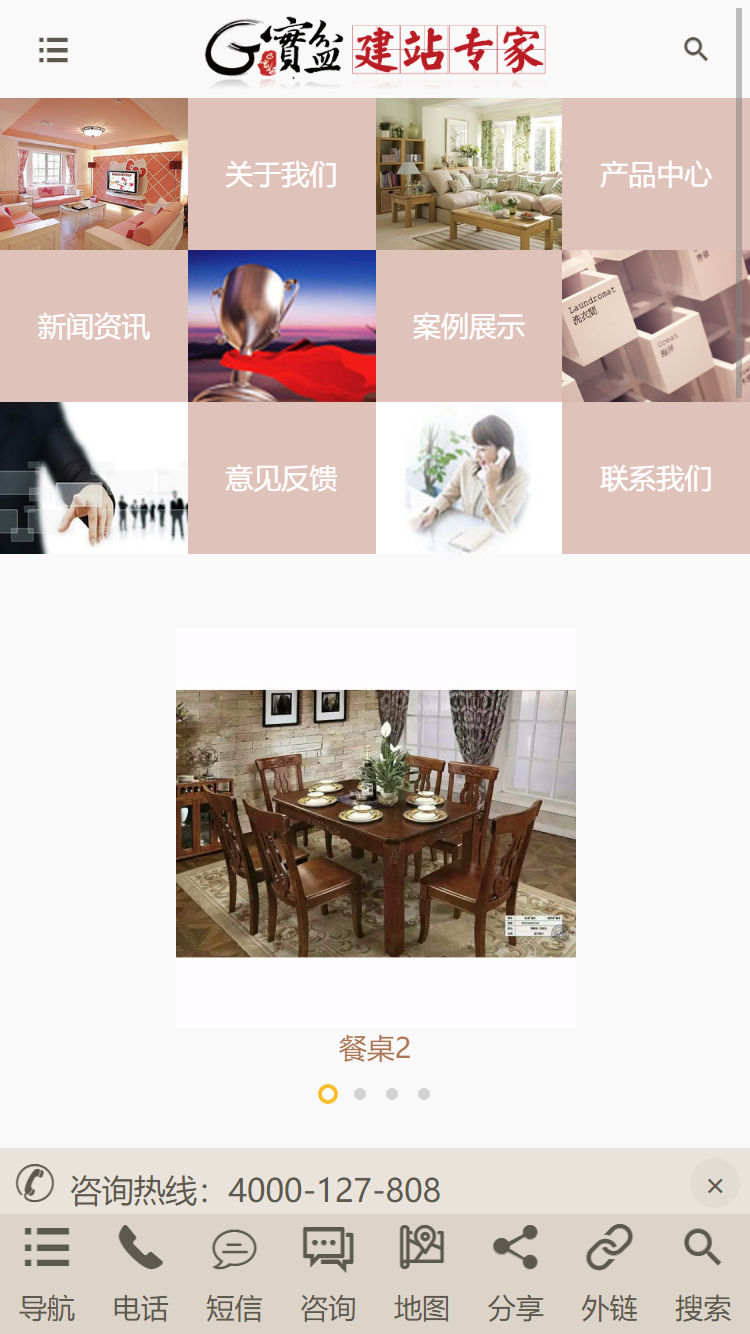Go to 产品中心
750x1334 pixels.
[655, 174]
